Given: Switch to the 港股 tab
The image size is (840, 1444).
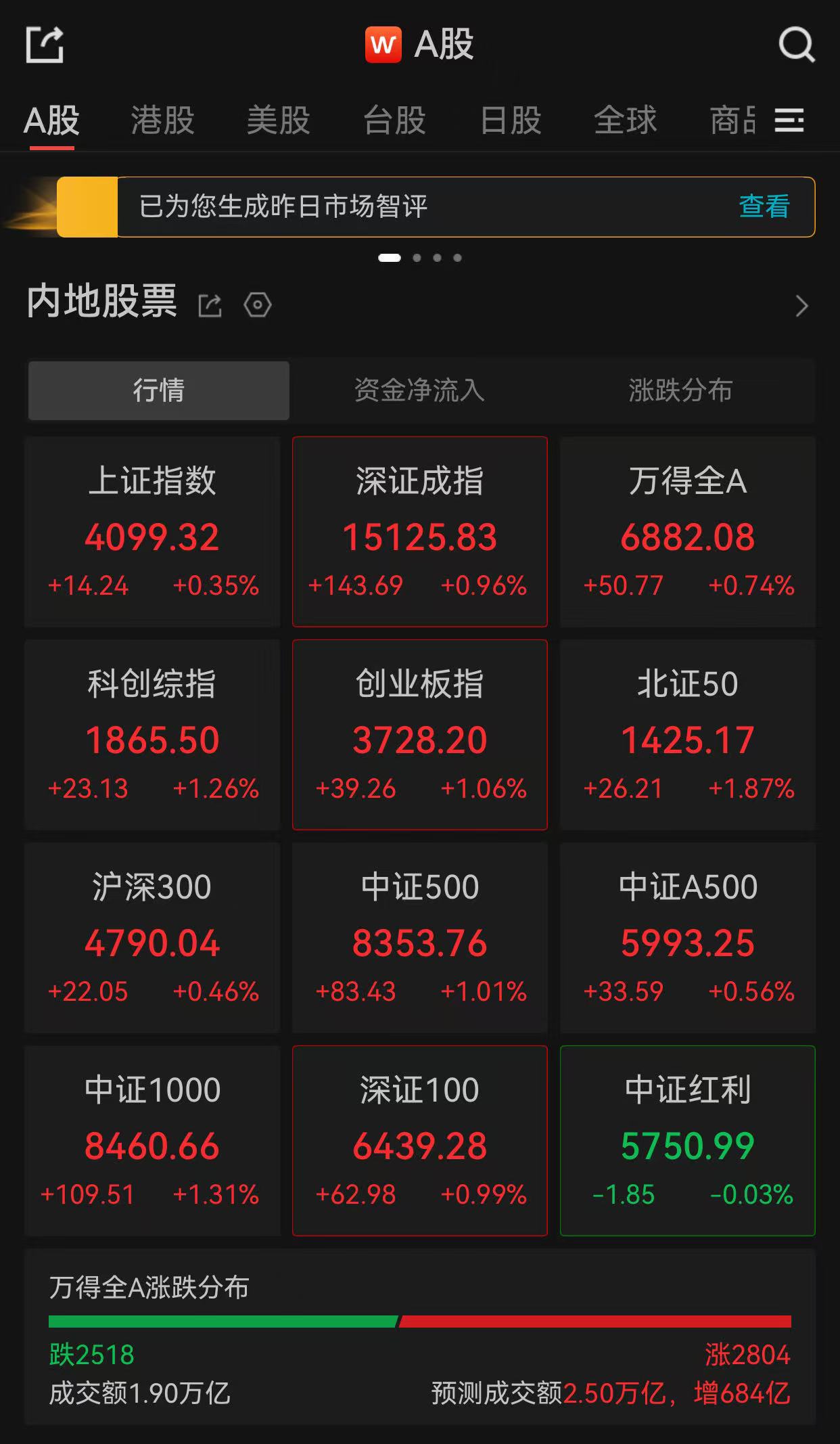Looking at the screenshot, I should pyautogui.click(x=162, y=120).
